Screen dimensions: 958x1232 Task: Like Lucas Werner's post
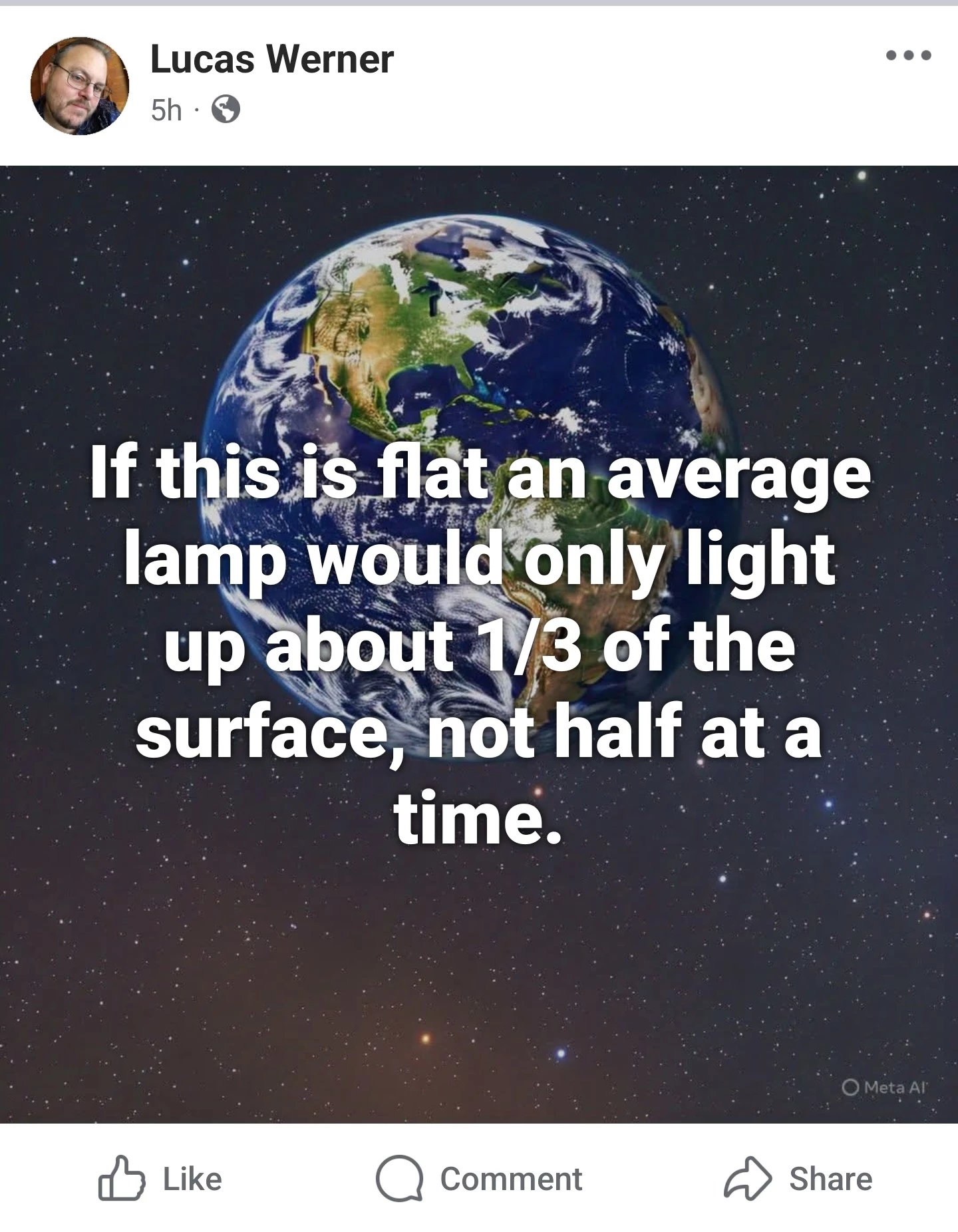click(x=160, y=1179)
